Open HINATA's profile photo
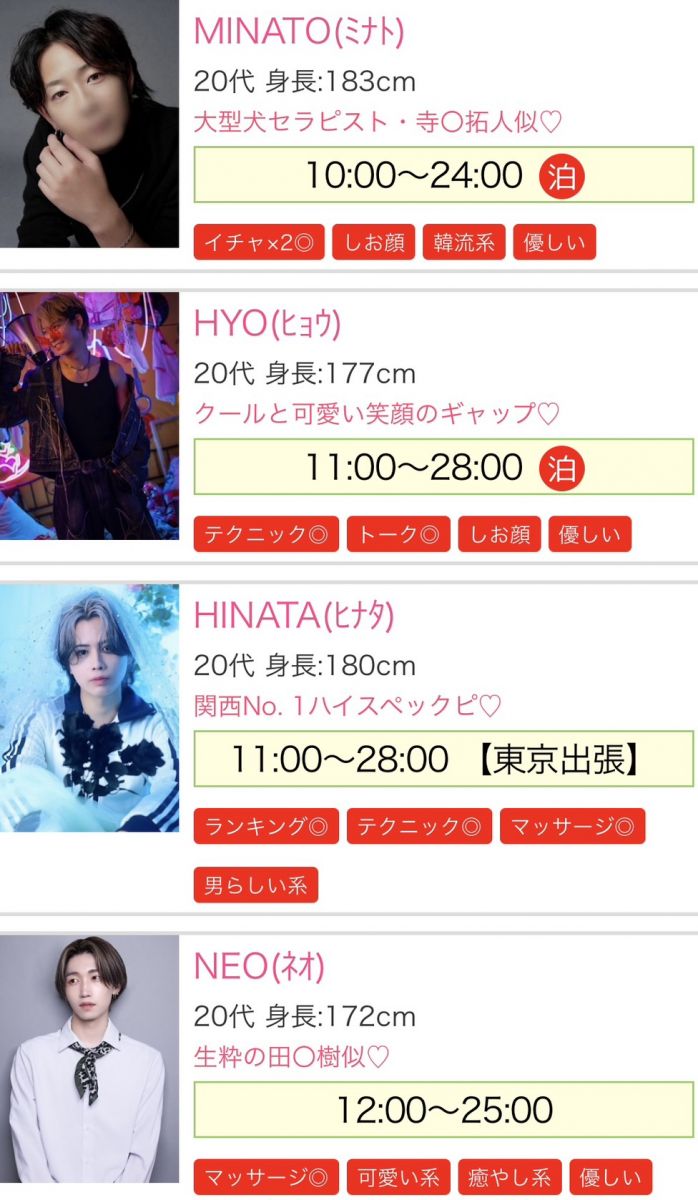This screenshot has height=1200, width=698. pyautogui.click(x=89, y=708)
